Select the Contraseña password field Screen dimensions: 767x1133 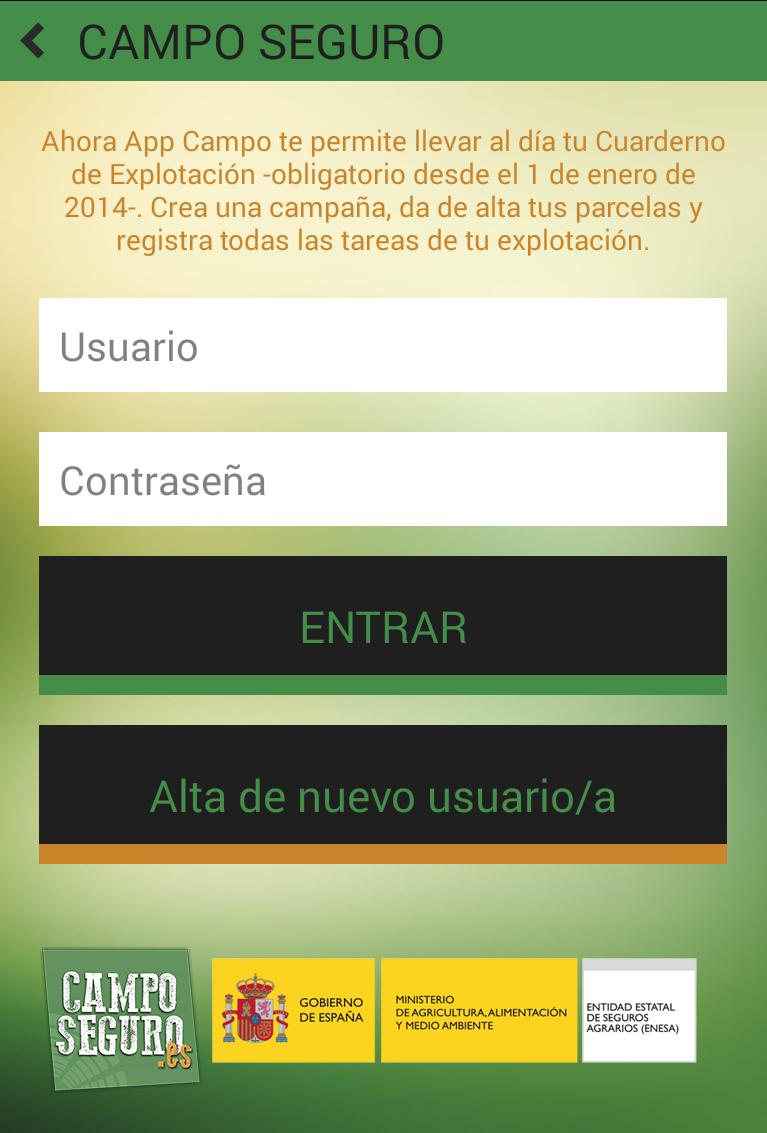tap(382, 480)
